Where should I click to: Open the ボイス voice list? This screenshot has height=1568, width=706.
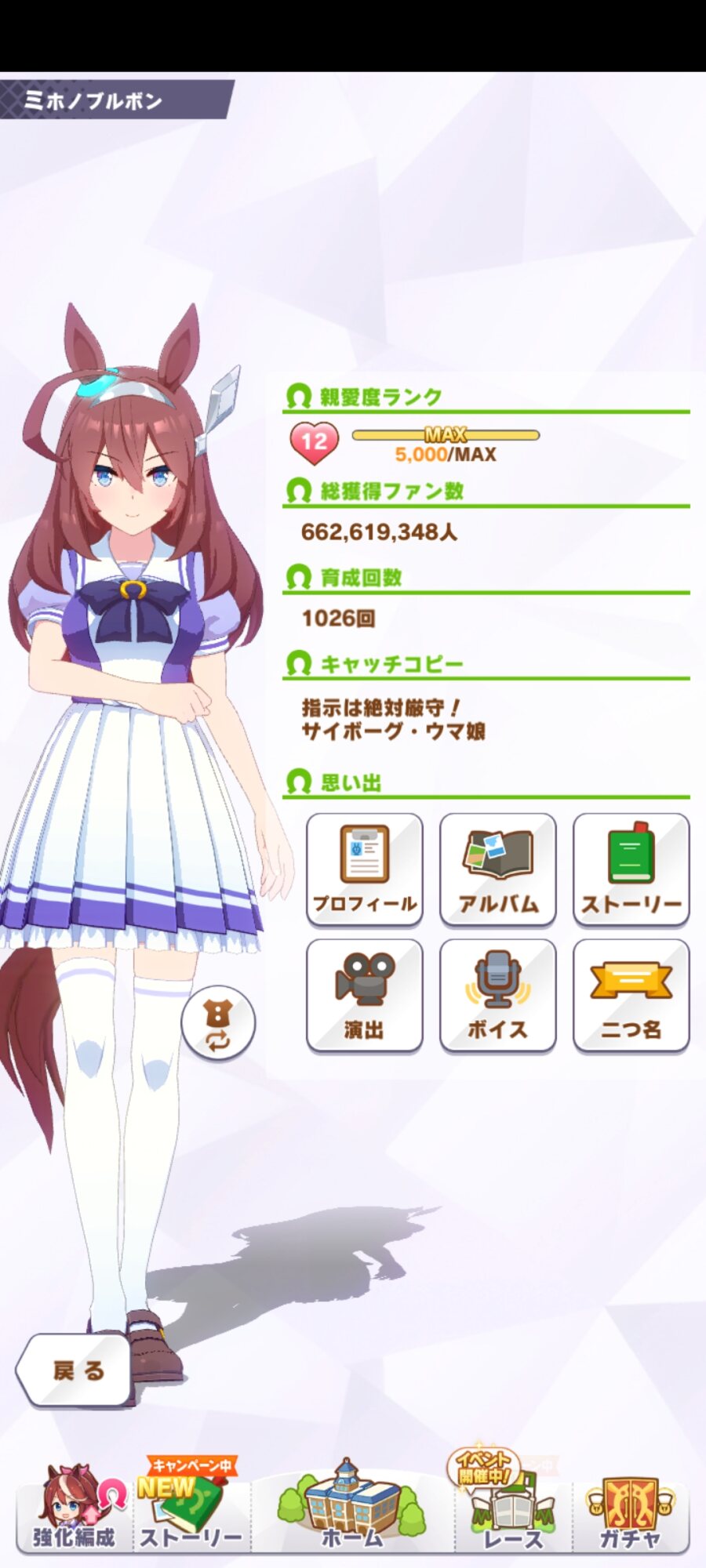click(x=497, y=994)
